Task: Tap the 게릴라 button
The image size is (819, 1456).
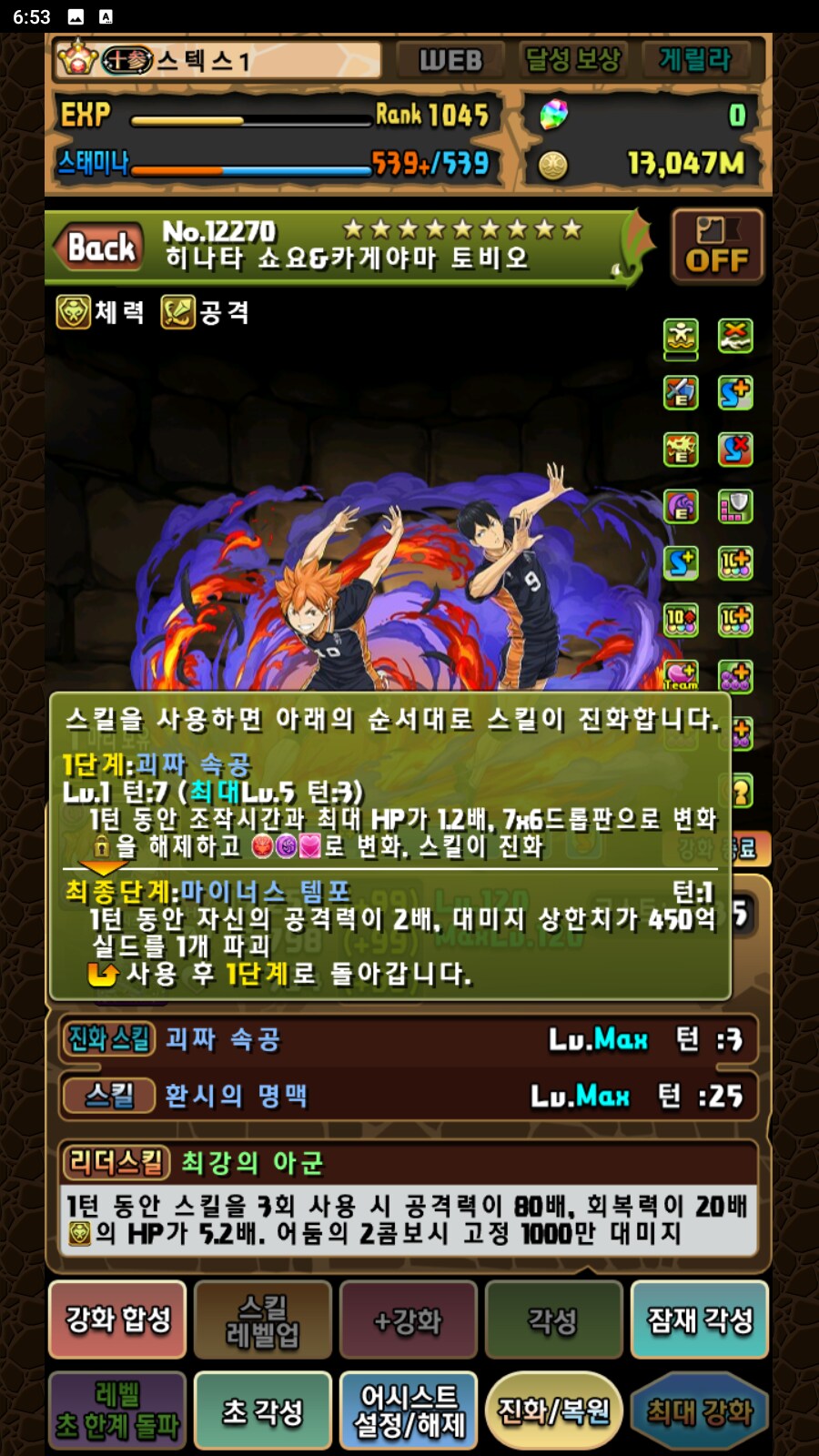Action: point(696,61)
